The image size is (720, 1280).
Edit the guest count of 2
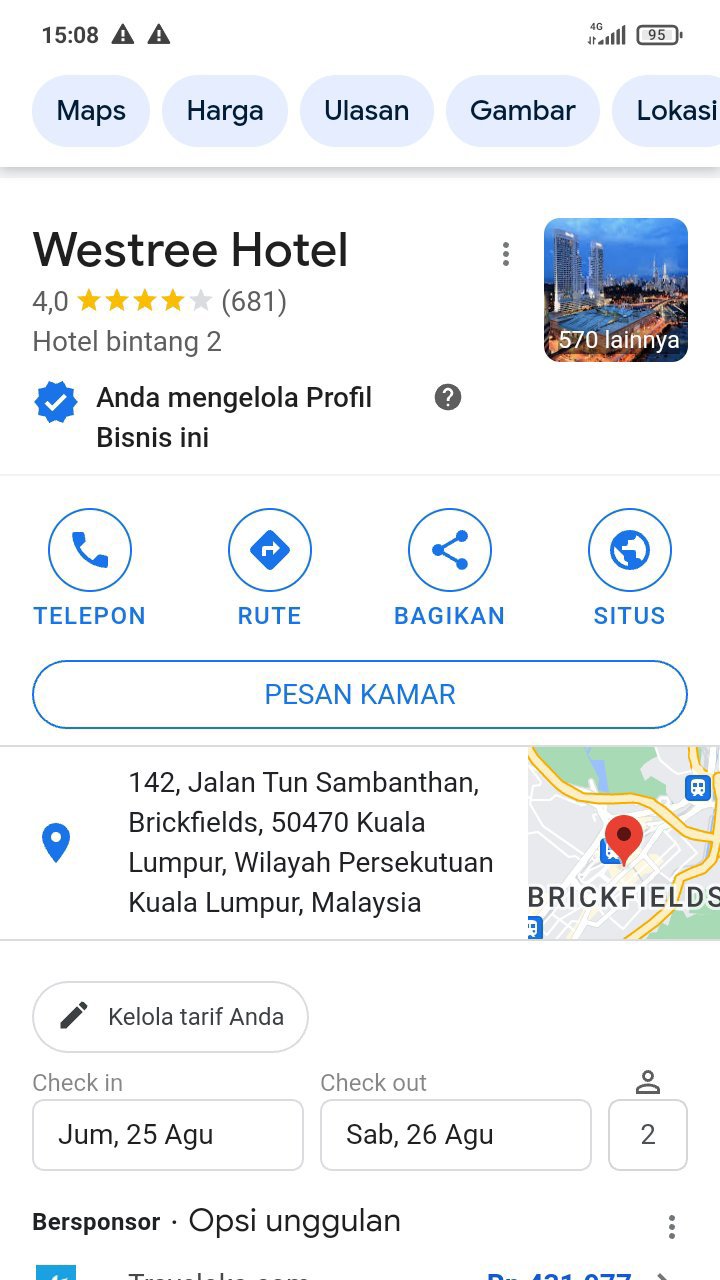[x=648, y=1135]
